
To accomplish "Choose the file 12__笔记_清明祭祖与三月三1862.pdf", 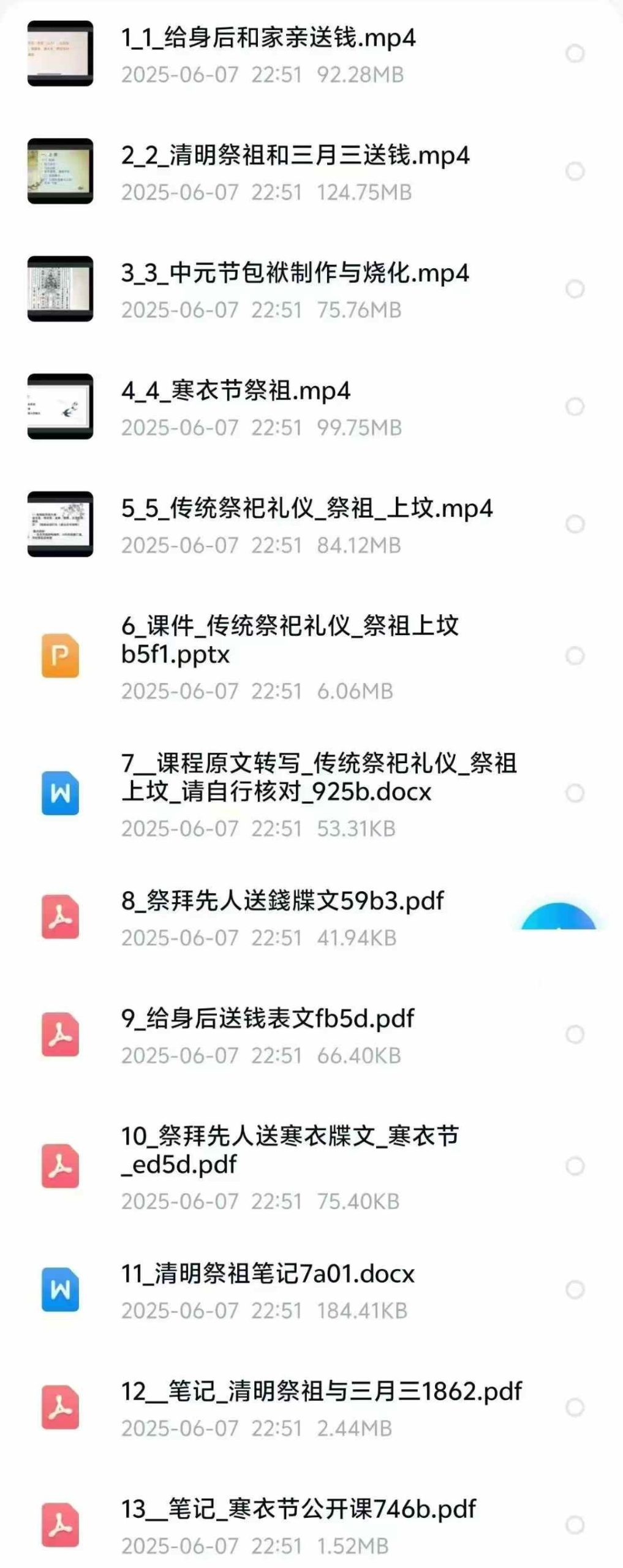I will coord(575,1407).
